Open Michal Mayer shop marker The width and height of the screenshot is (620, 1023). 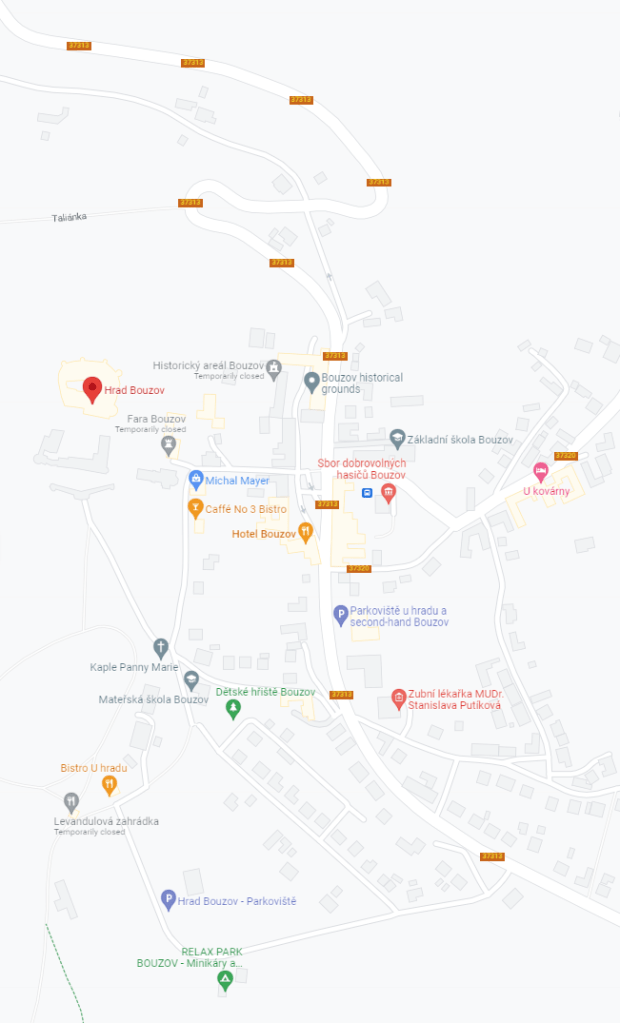(x=196, y=479)
